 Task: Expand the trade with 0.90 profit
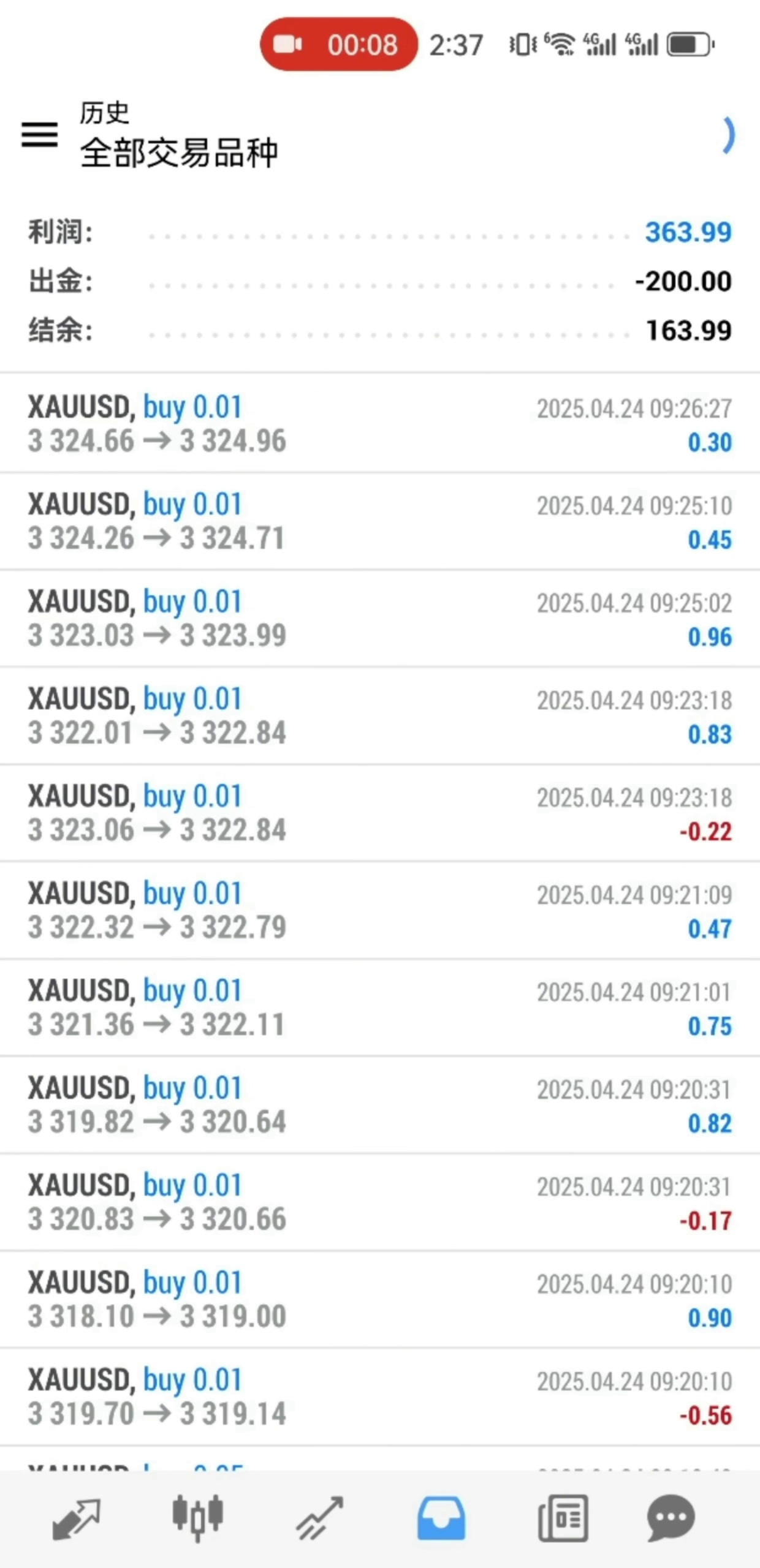pos(380,1300)
